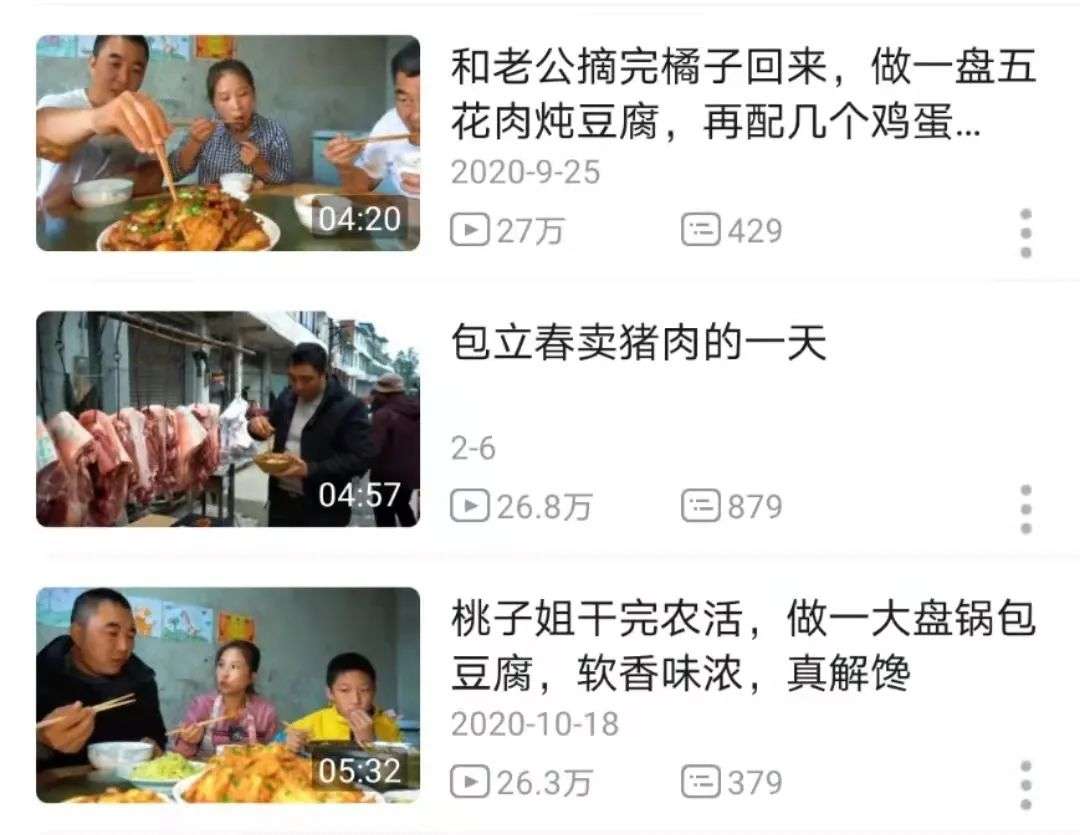The height and width of the screenshot is (835, 1080).
Task: Open the video titled 桃子姐干完农活
Action: point(743,648)
